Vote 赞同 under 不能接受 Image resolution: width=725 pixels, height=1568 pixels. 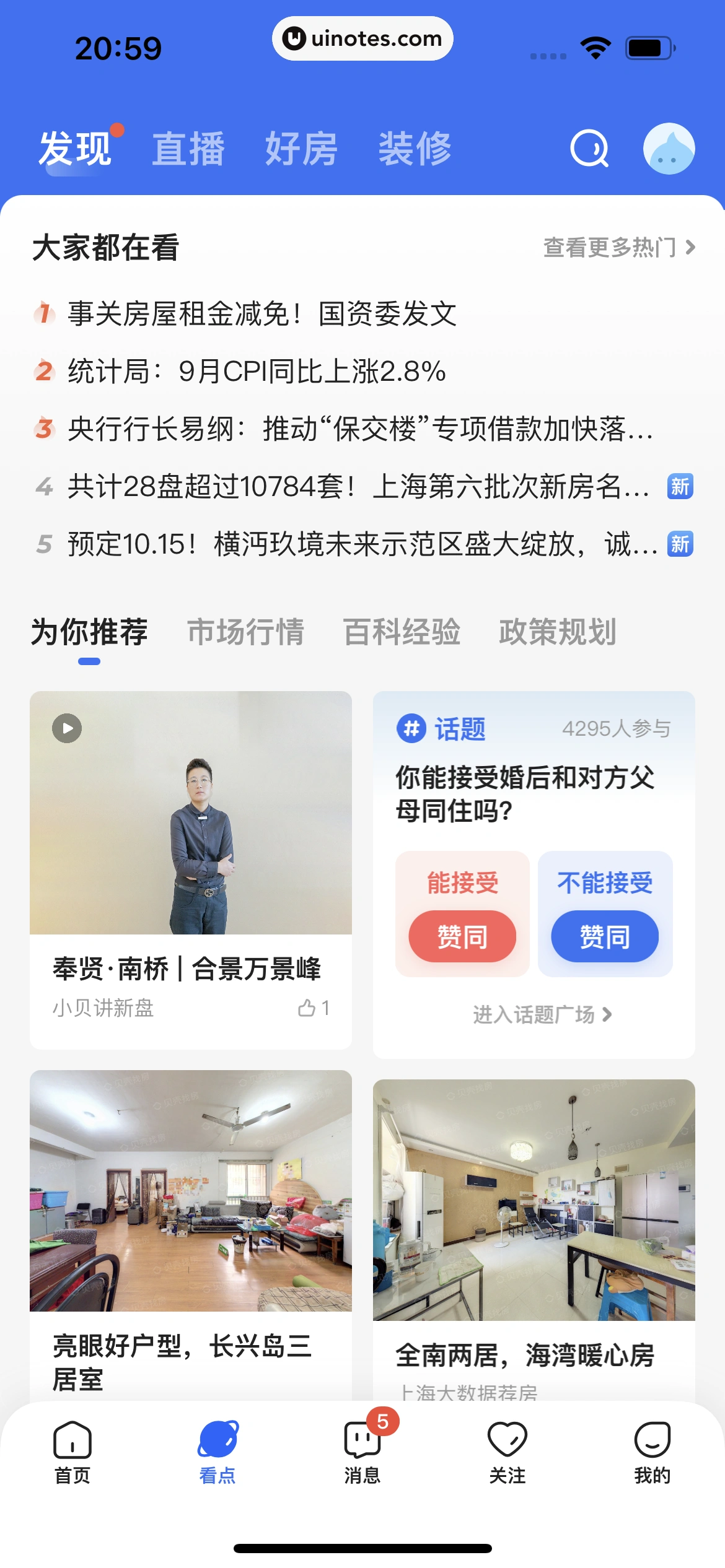pos(605,936)
